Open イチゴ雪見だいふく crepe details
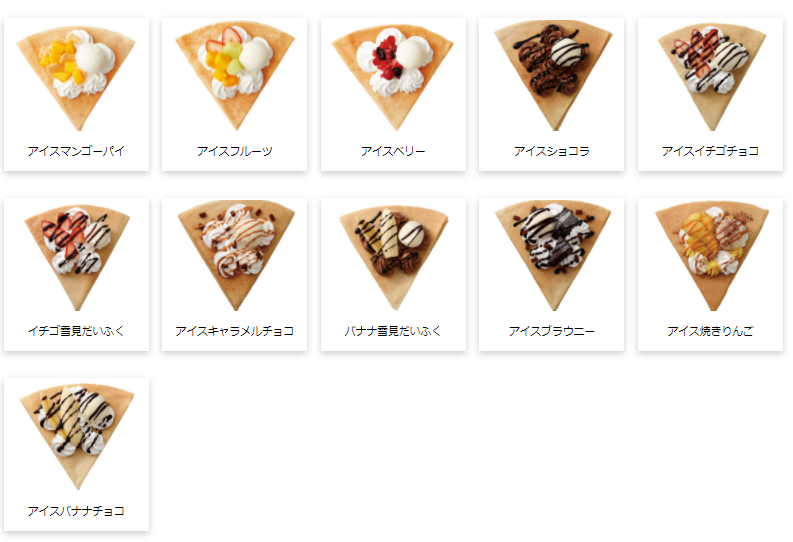The height and width of the screenshot is (542, 793). 76,275
